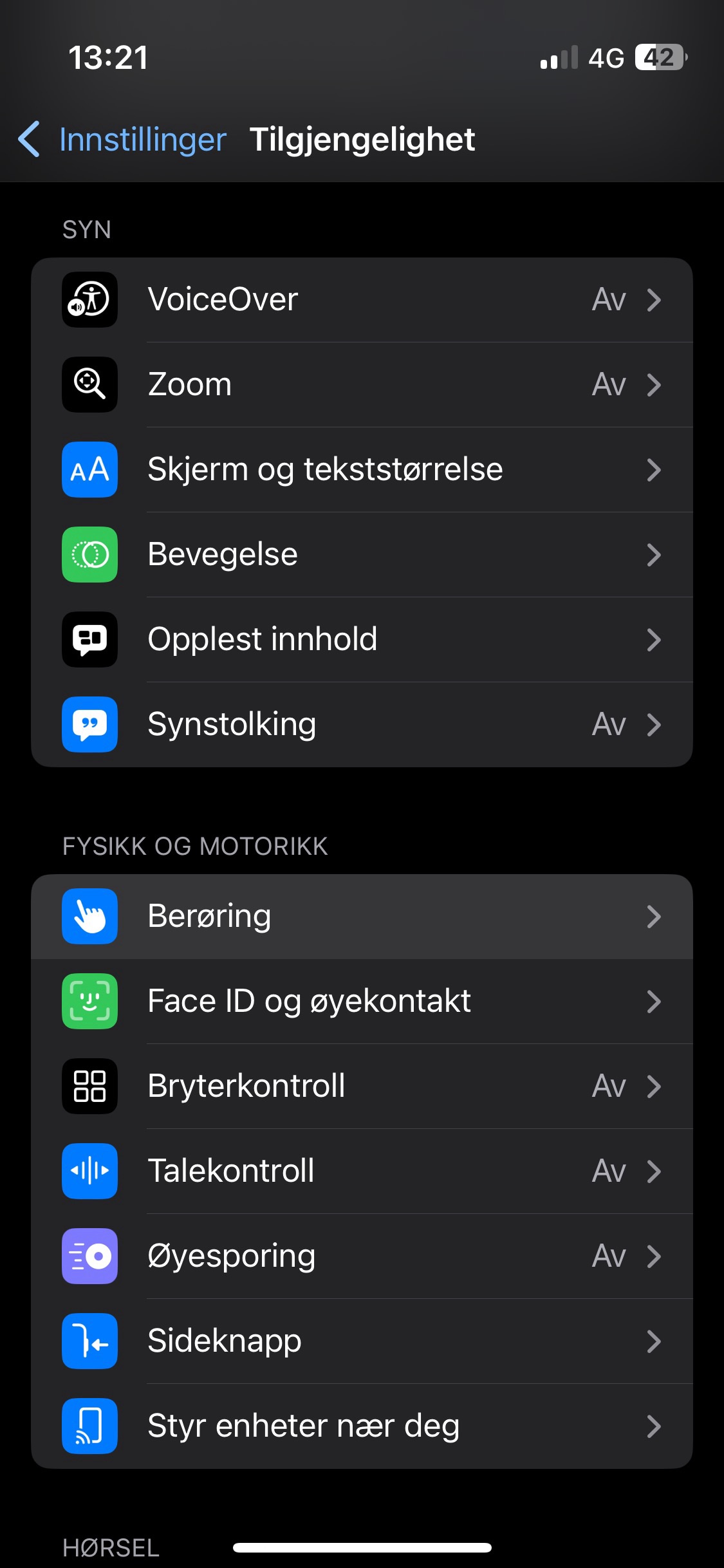
Task: Open the Zoom settings row
Action: 362,385
